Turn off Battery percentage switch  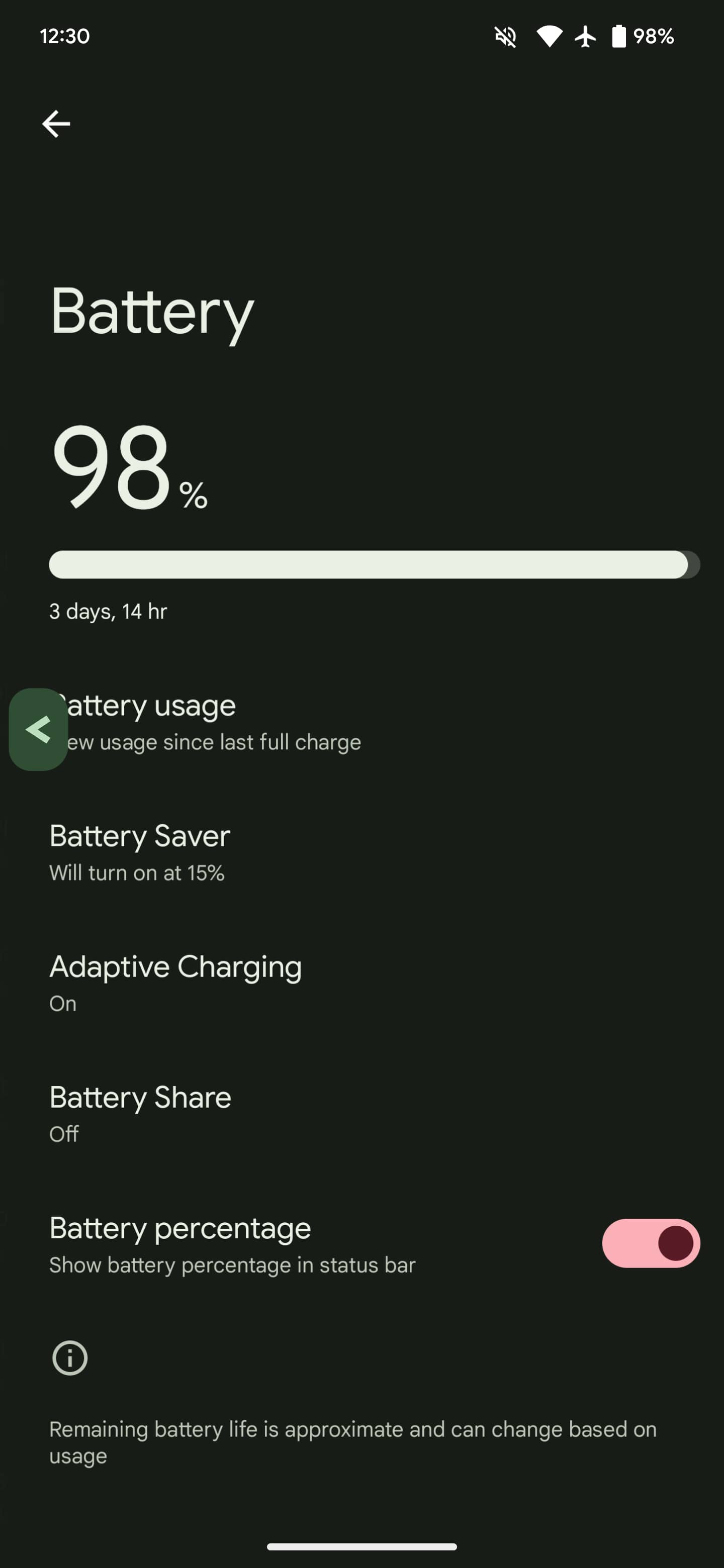point(650,1243)
